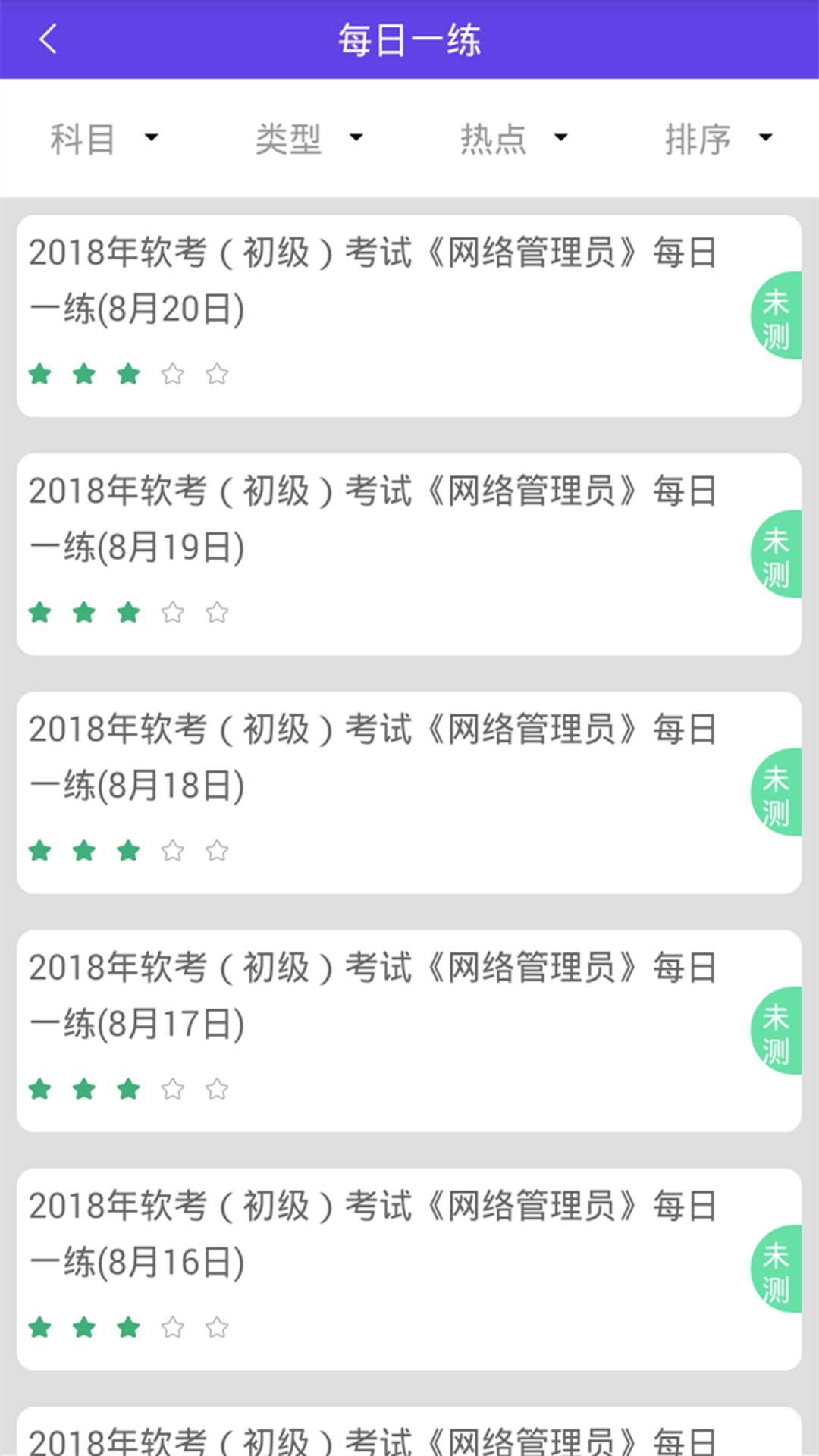This screenshot has width=819, height=1456.
Task: Tap the fourth empty star on August 17 practice
Action: click(174, 1089)
